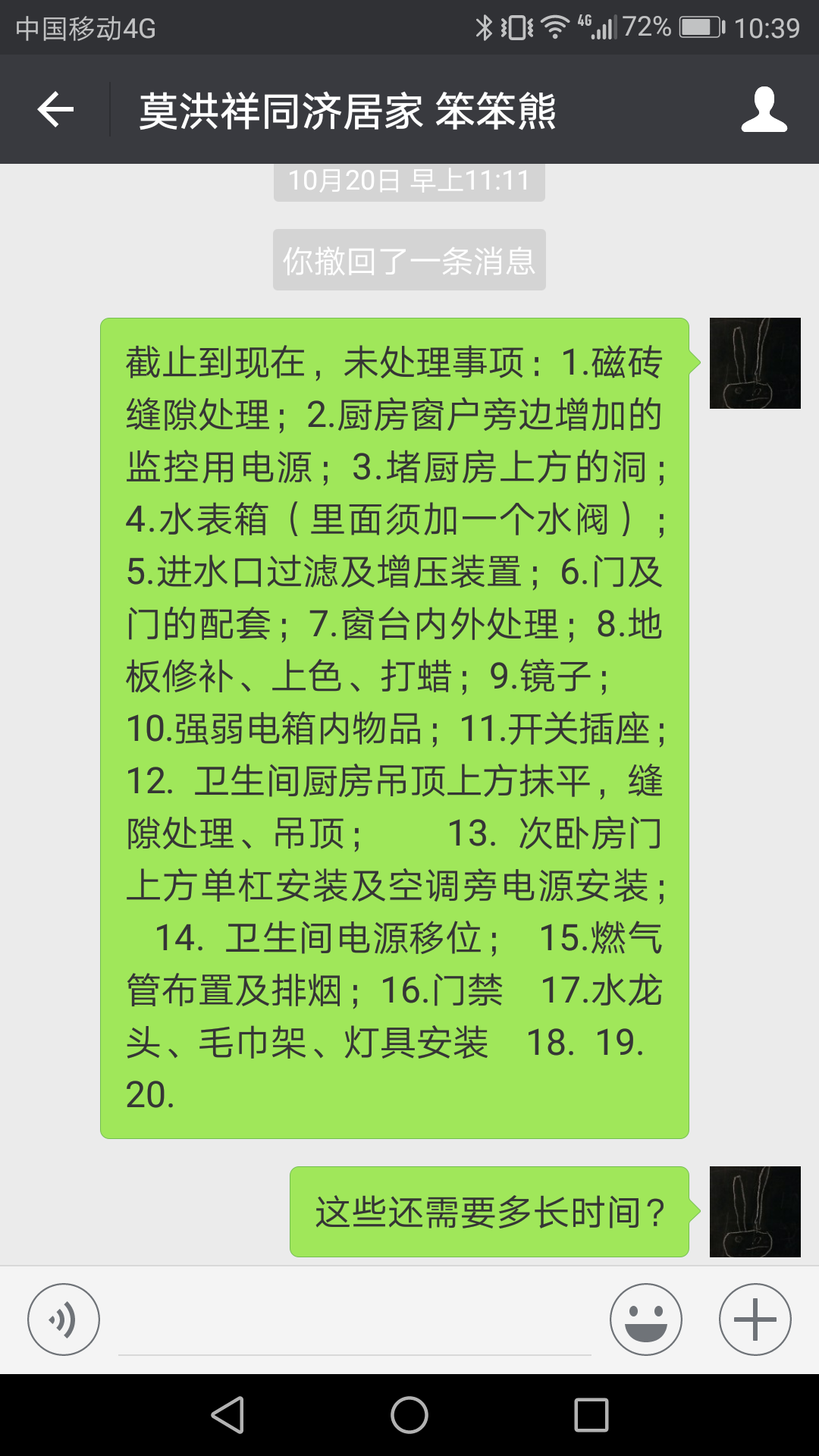Open the emoji sticker picker
The width and height of the screenshot is (819, 1456).
[x=646, y=1319]
